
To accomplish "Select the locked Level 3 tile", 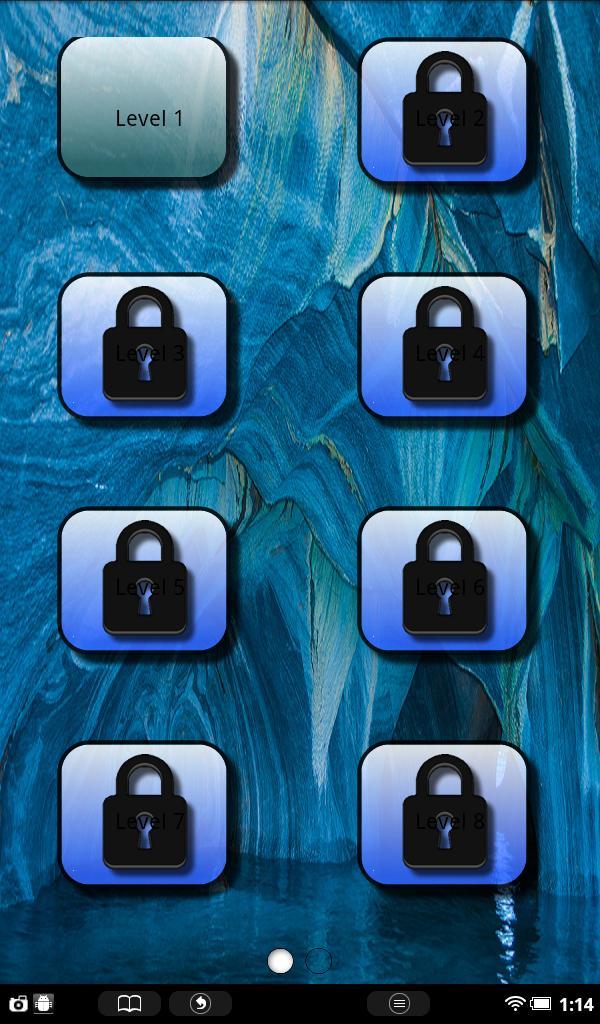I will [x=143, y=345].
